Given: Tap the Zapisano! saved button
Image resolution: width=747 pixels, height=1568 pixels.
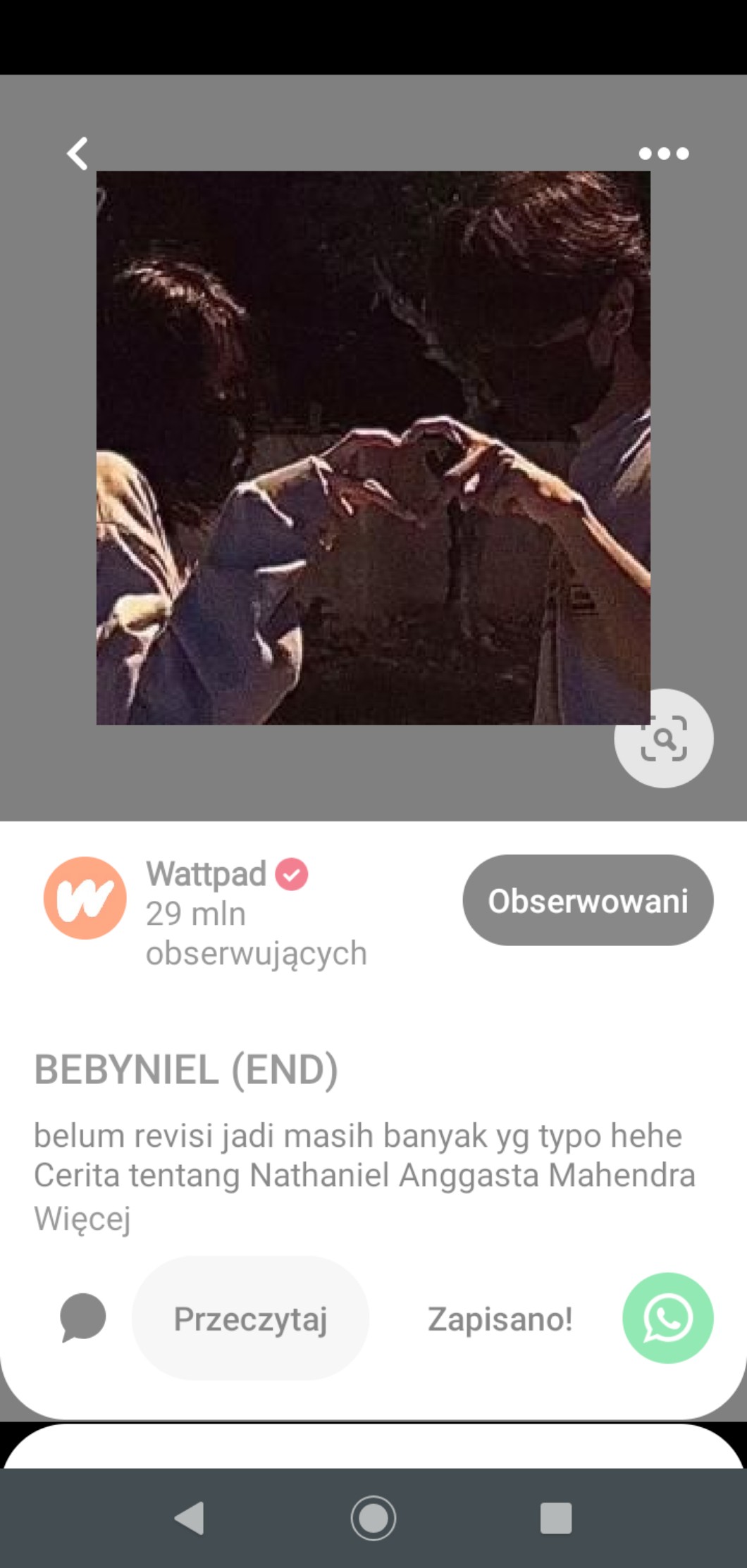Looking at the screenshot, I should tap(500, 1319).
